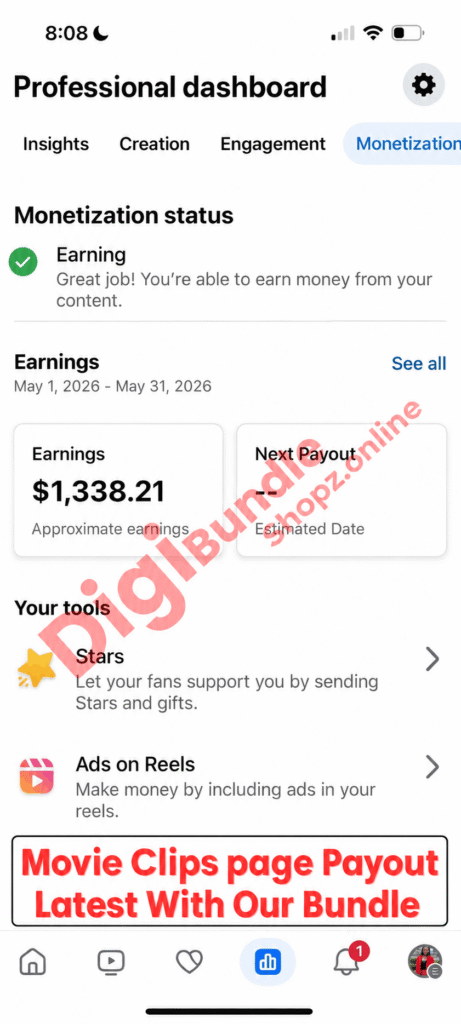The height and width of the screenshot is (1024, 461).
Task: Open the settings gear icon
Action: click(x=424, y=85)
